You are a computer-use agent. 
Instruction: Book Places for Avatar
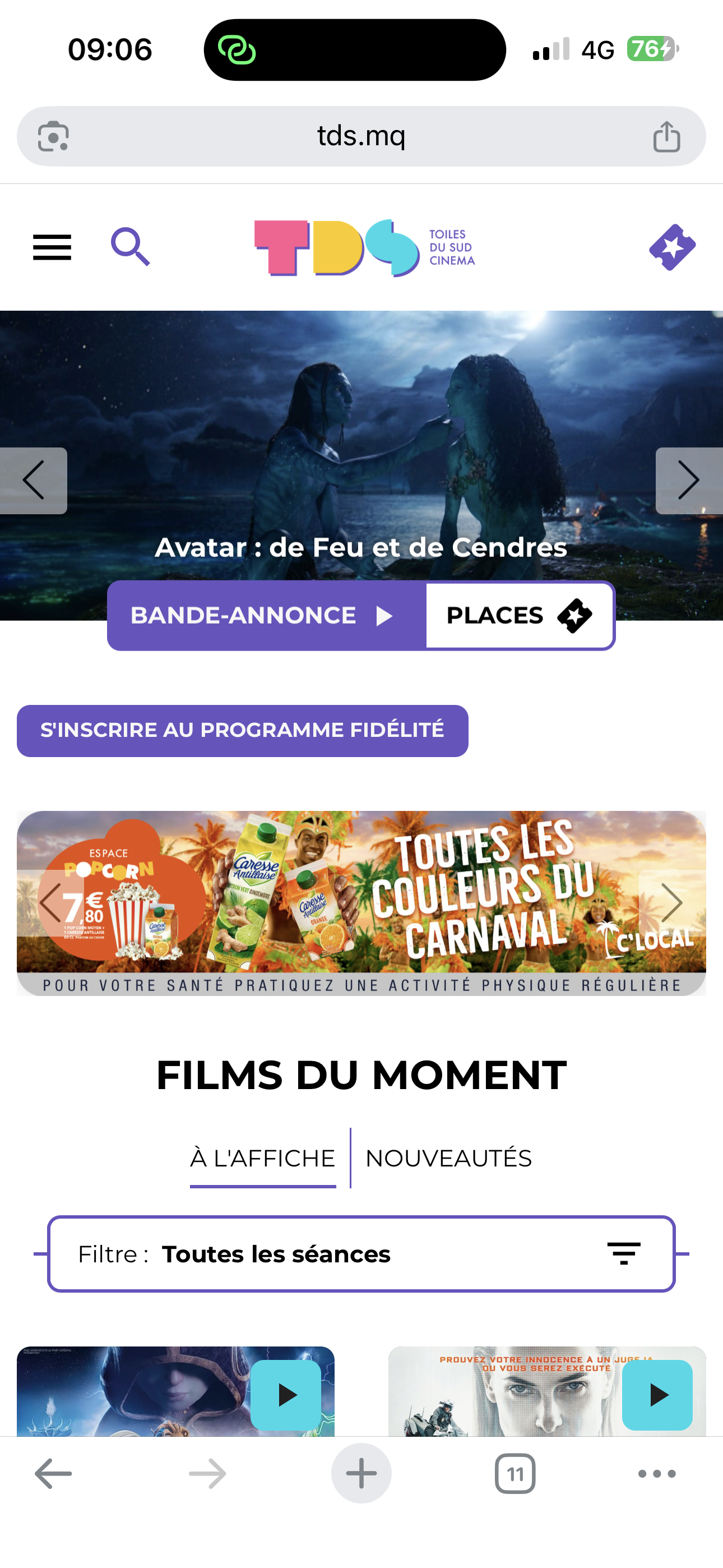click(x=519, y=615)
